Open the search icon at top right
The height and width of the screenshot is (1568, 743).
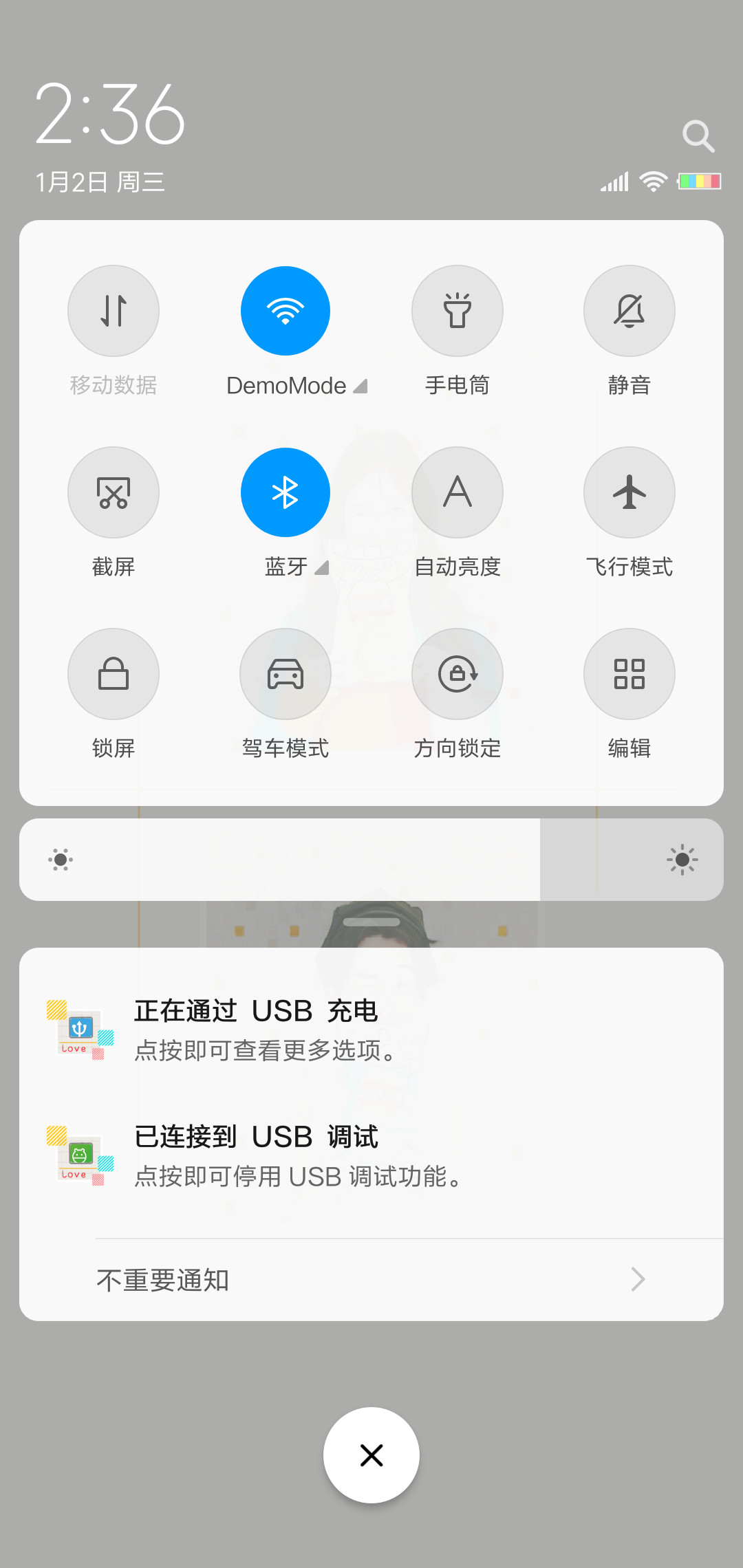tap(698, 136)
